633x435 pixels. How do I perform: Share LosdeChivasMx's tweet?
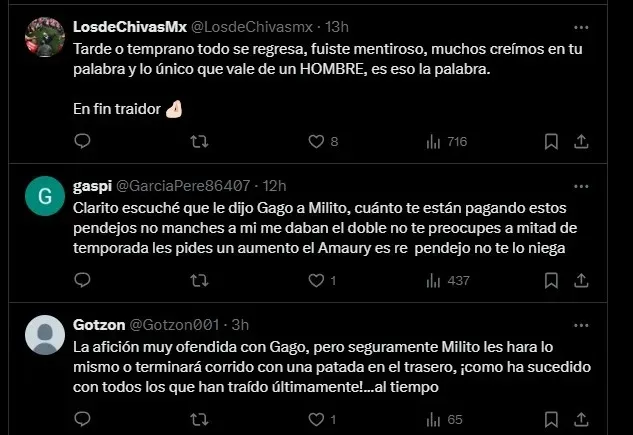click(x=582, y=142)
